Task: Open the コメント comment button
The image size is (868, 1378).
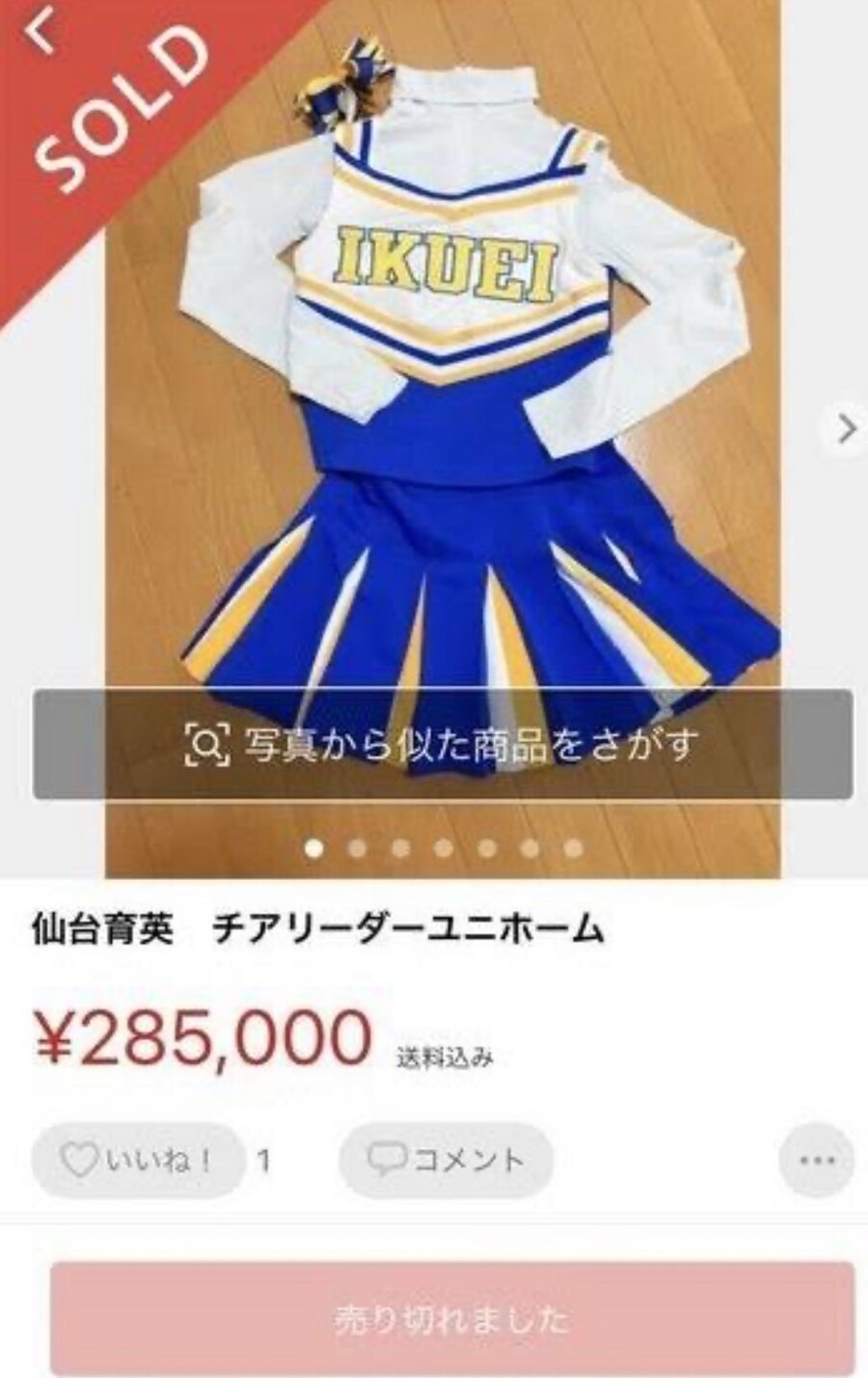Action: [446, 1160]
